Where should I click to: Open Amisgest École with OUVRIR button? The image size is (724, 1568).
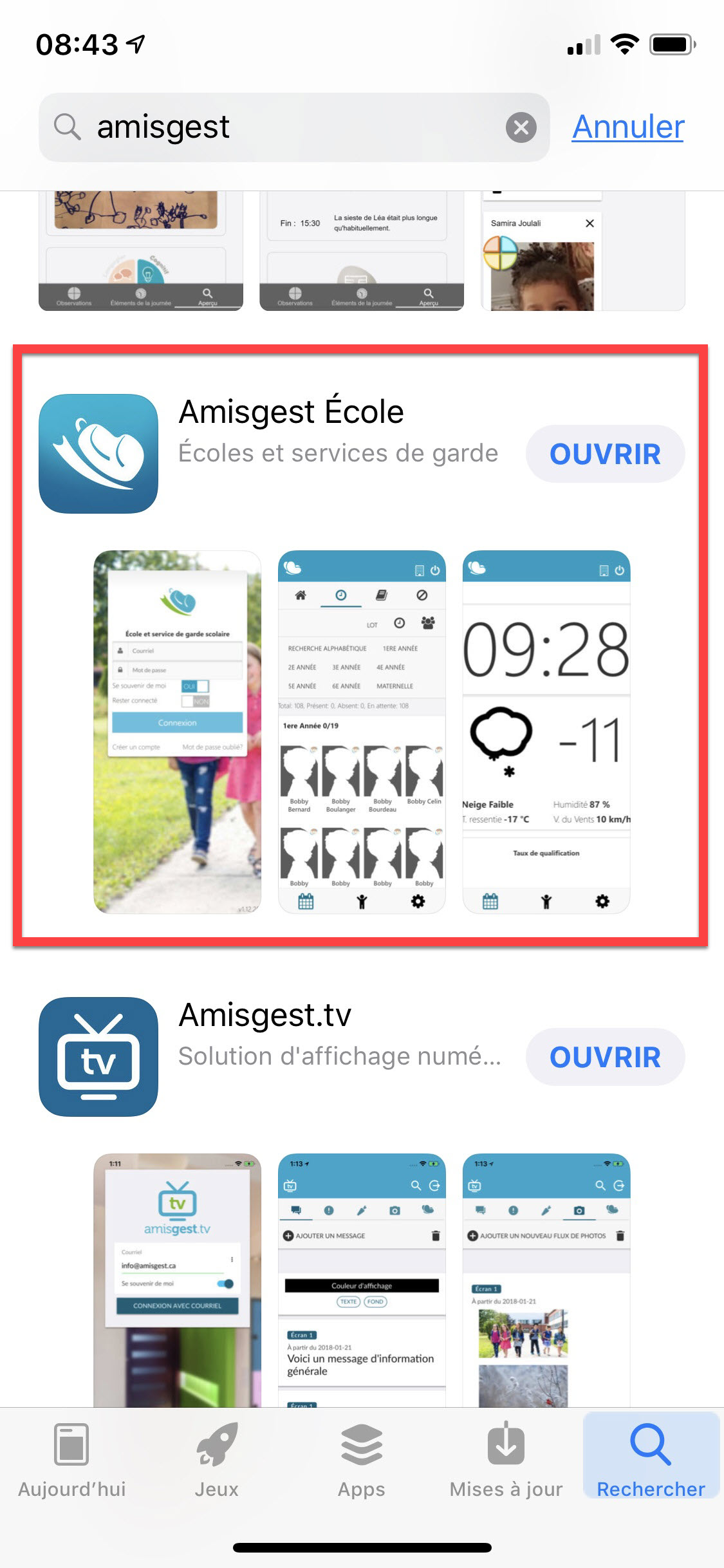(605, 454)
